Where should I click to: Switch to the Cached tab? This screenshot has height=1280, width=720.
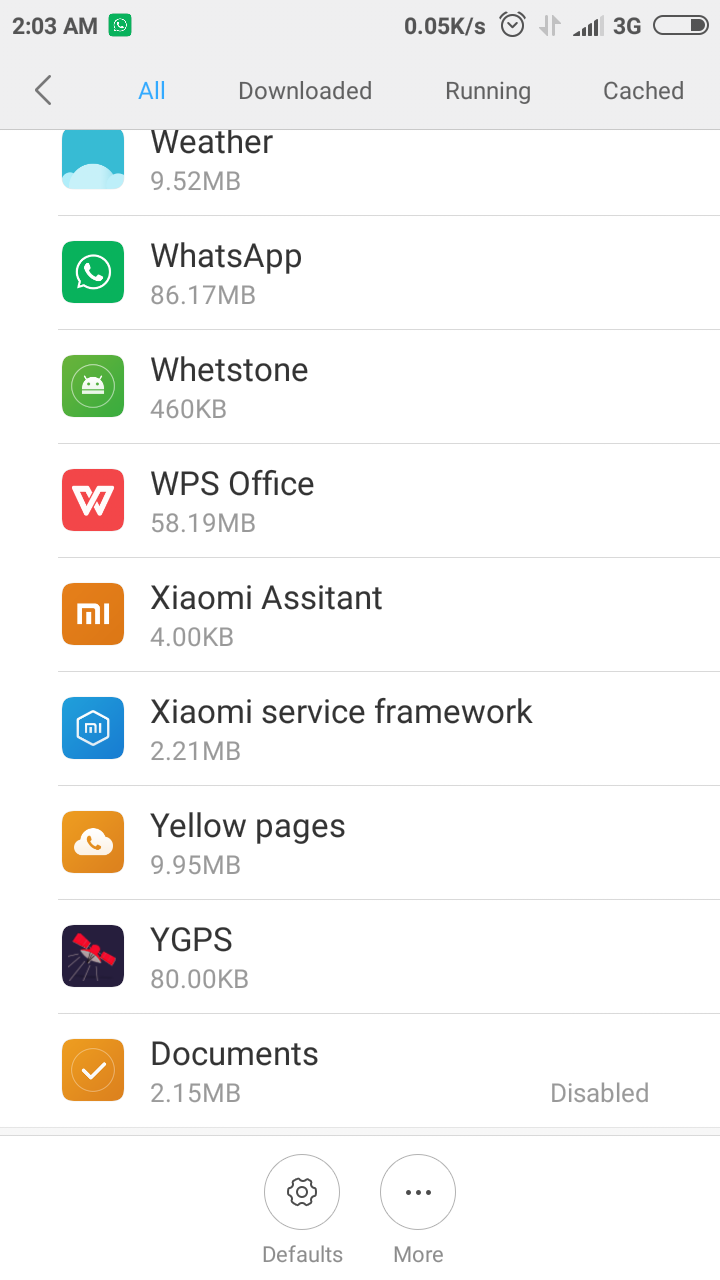click(643, 91)
